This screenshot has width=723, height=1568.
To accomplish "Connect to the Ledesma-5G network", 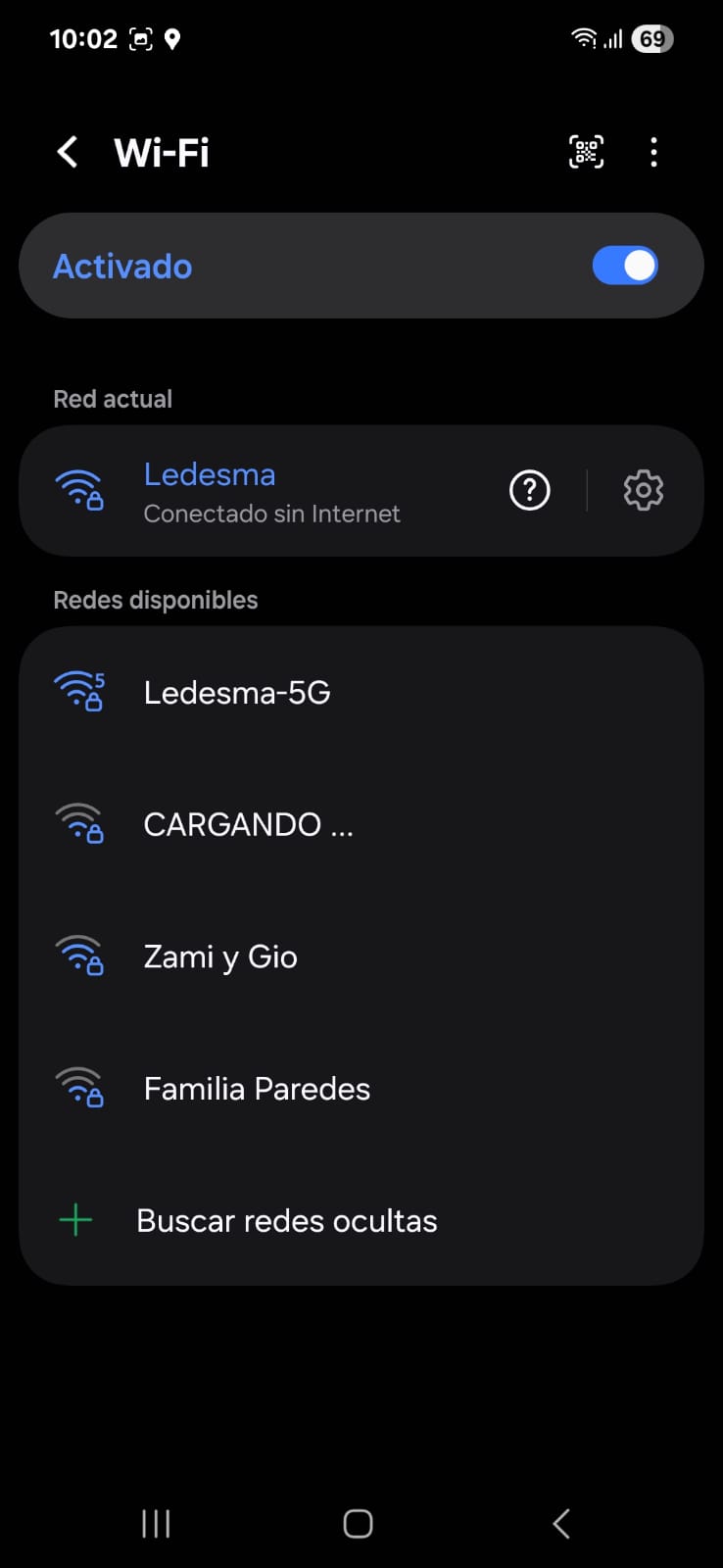I will click(x=237, y=693).
